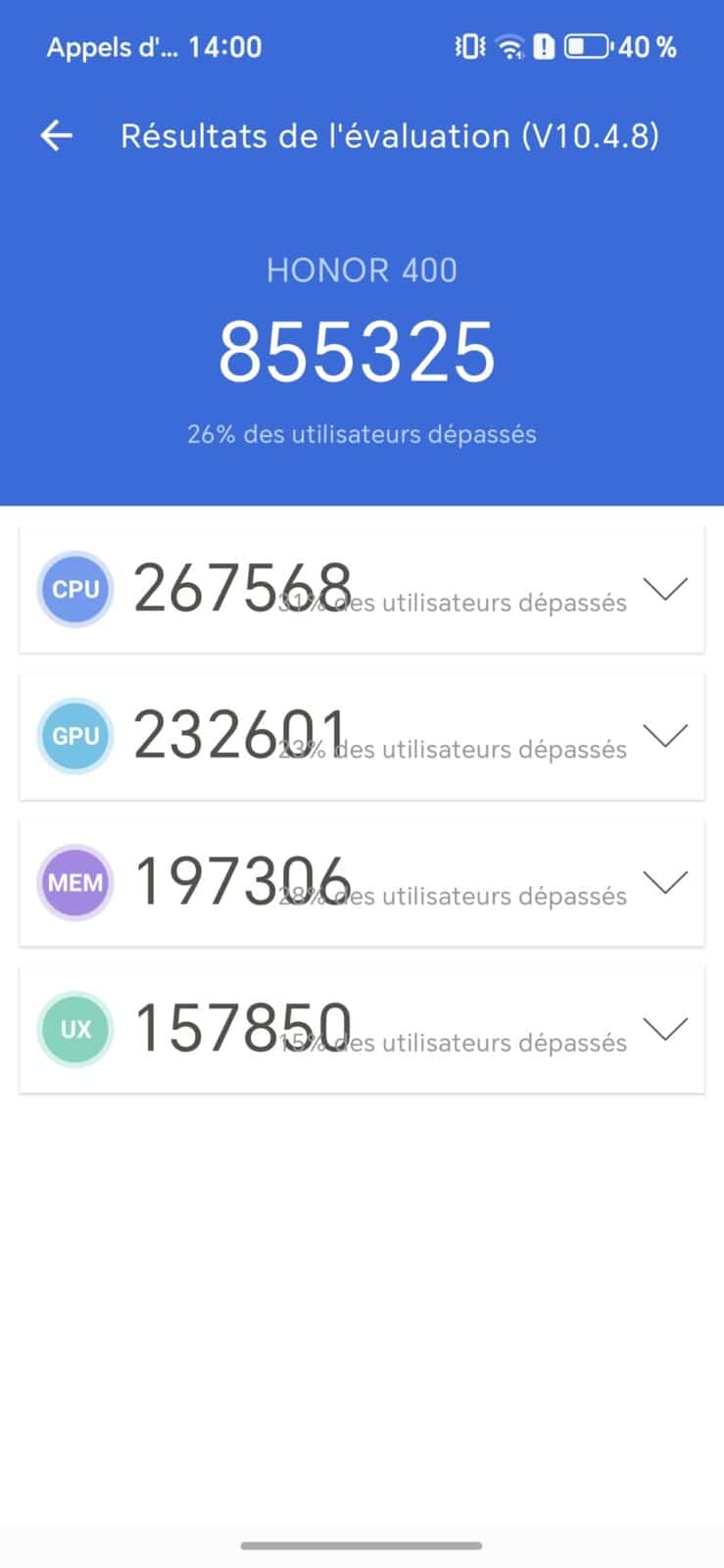Screen dimensions: 724x1568
Task: Expand the MEM score details
Action: coord(665,883)
